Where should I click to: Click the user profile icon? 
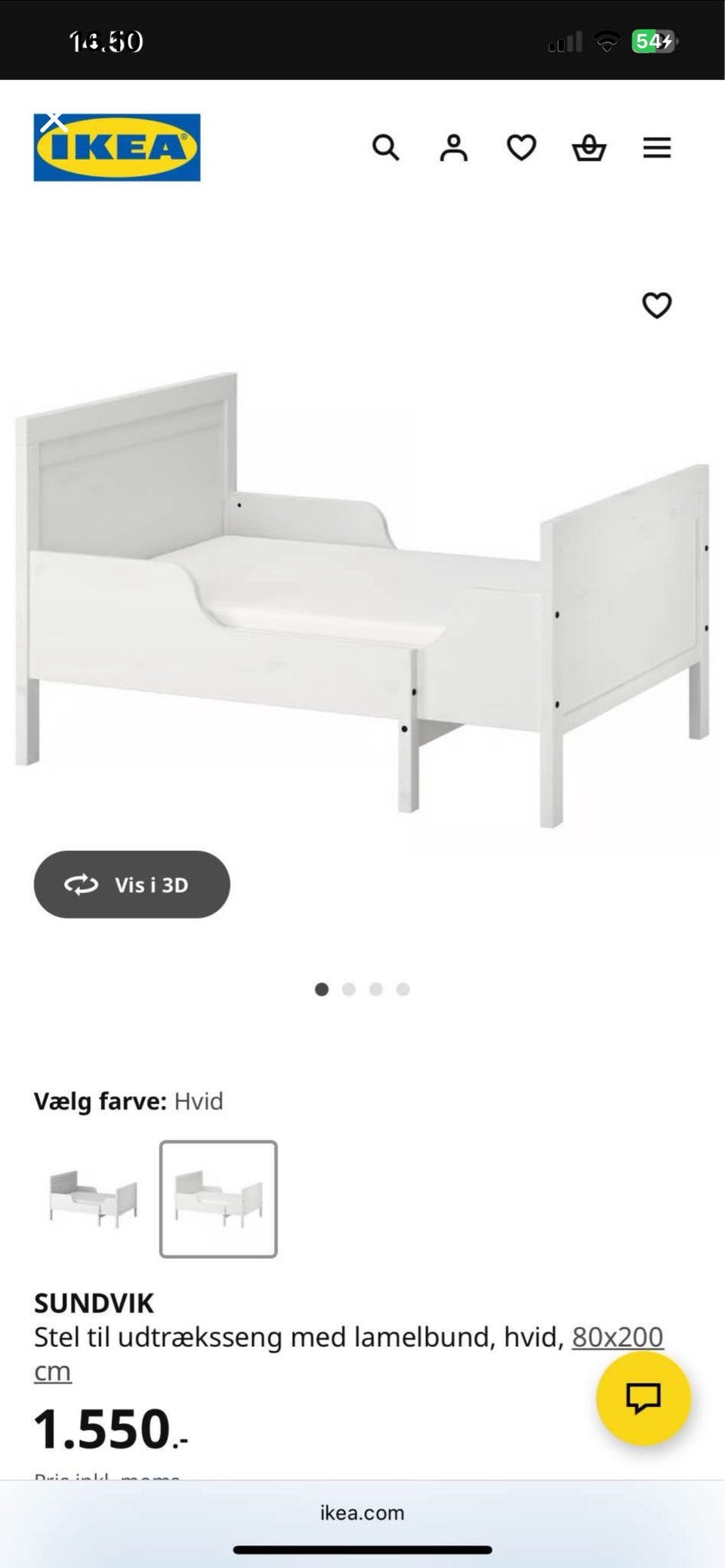pos(453,148)
